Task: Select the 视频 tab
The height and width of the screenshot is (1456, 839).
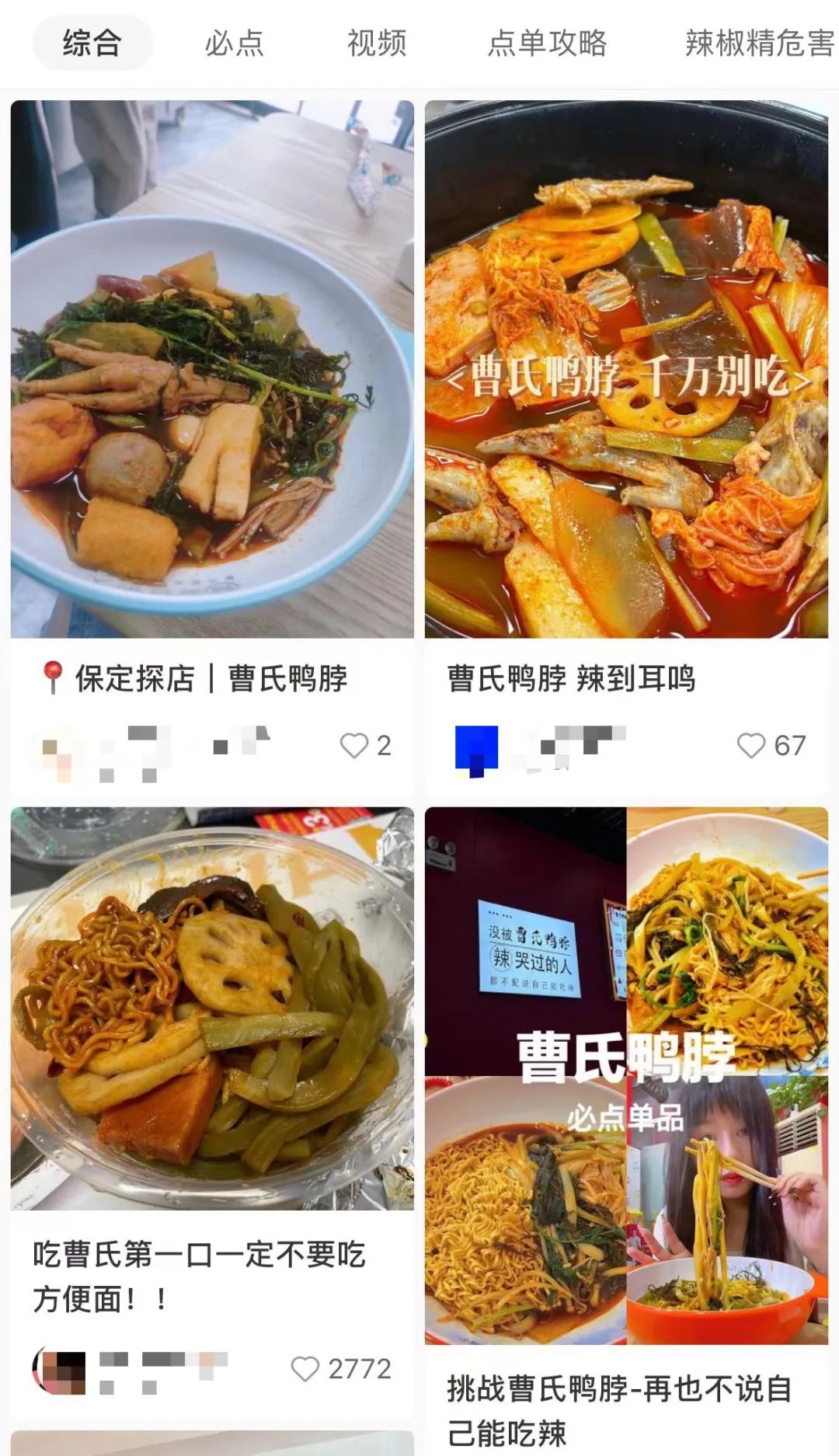Action: pyautogui.click(x=377, y=44)
